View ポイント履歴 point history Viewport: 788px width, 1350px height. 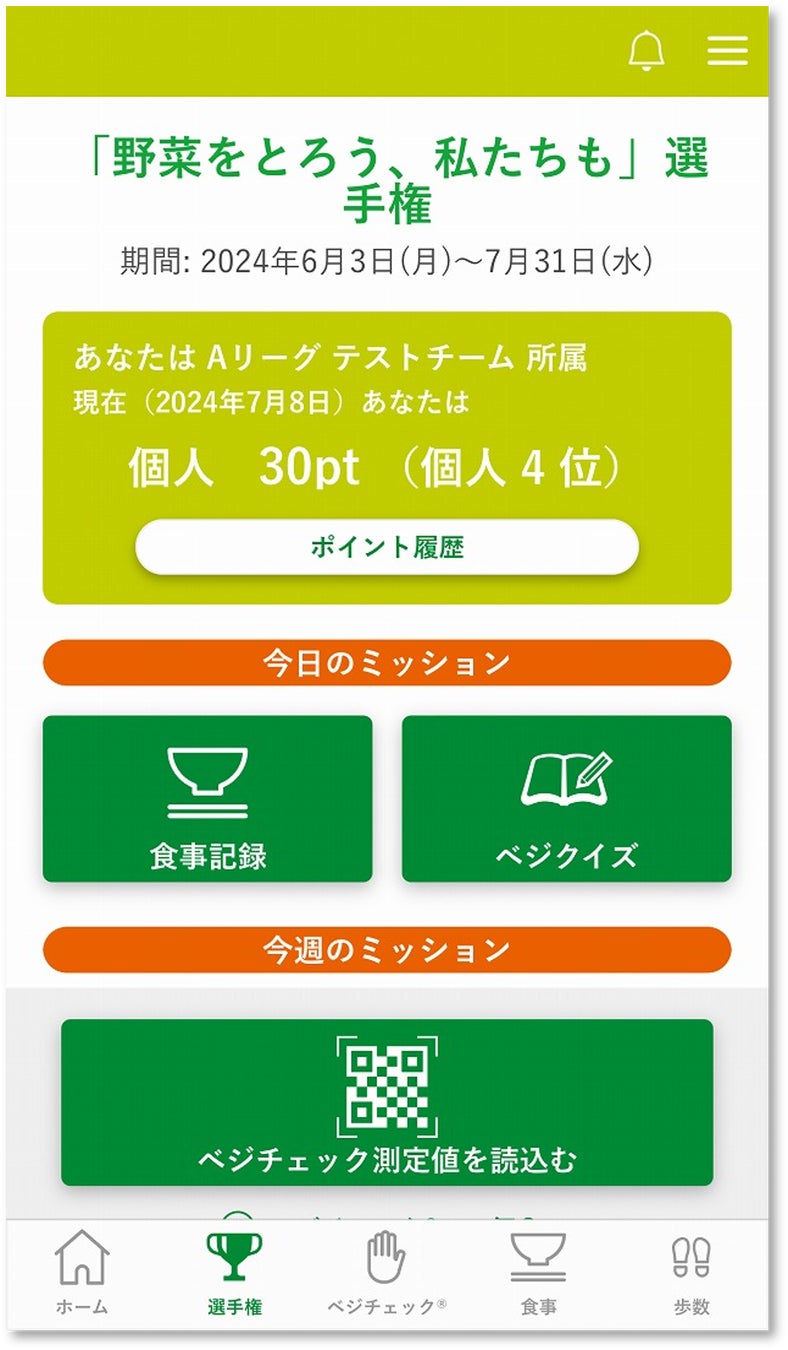(x=387, y=547)
